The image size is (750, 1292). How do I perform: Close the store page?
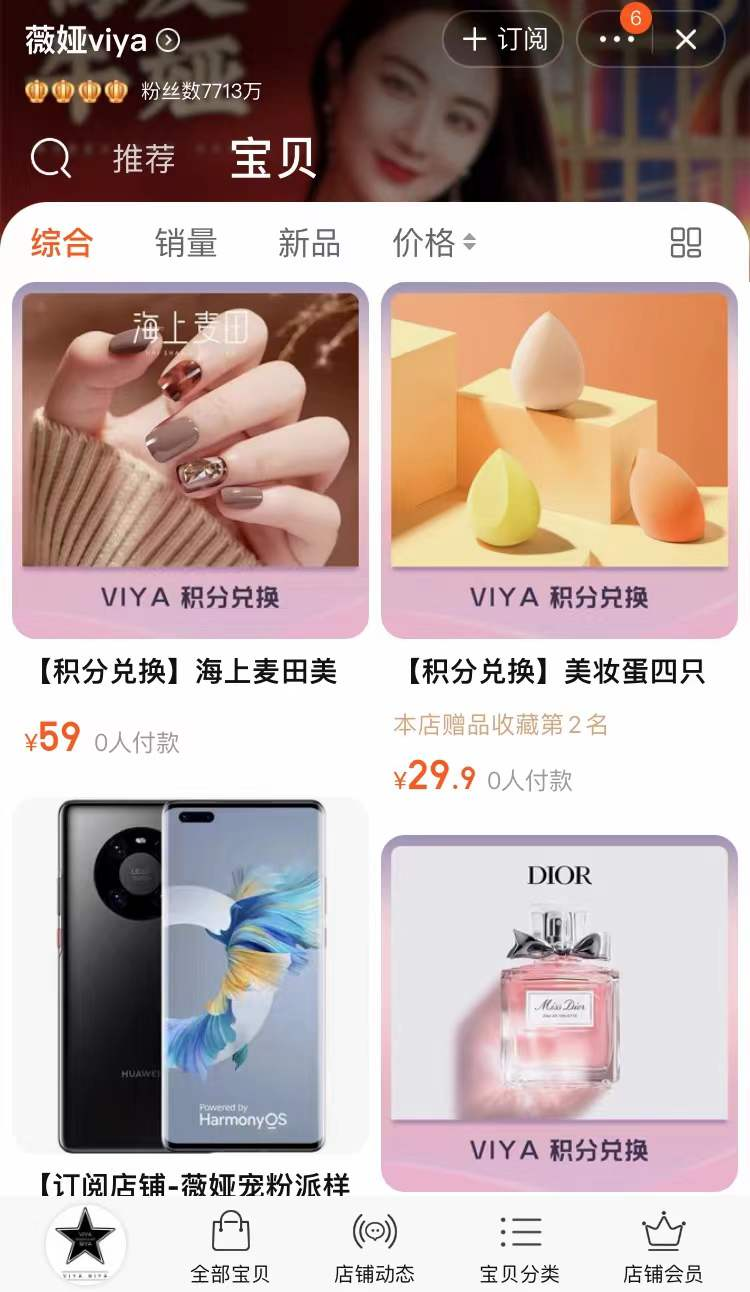pos(686,40)
